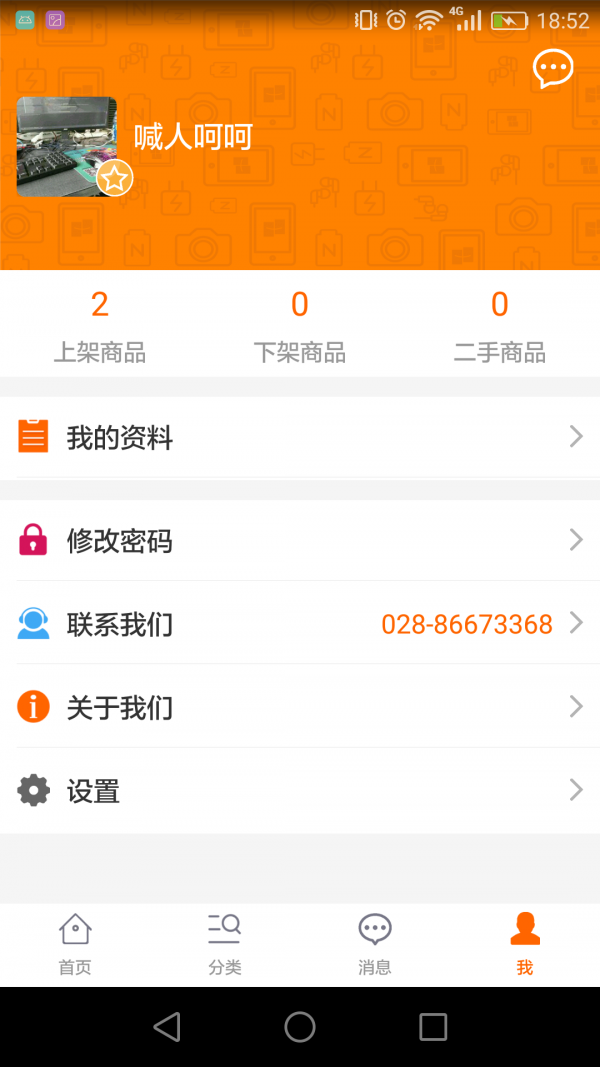Tap the system home button

point(300,1027)
